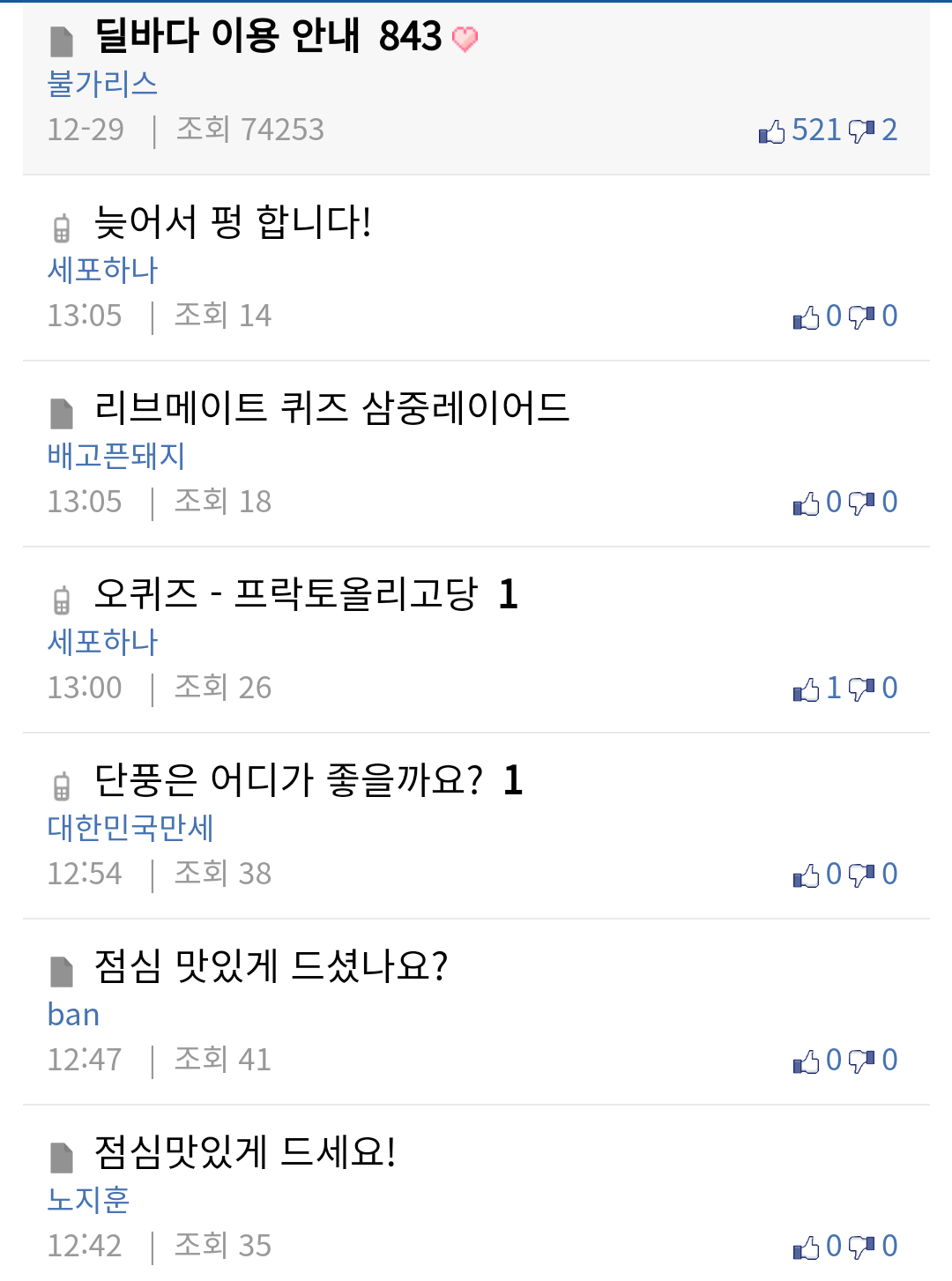Screen dimensions: 952x1281
Task: Open author ban's profile
Action: pos(73,1014)
